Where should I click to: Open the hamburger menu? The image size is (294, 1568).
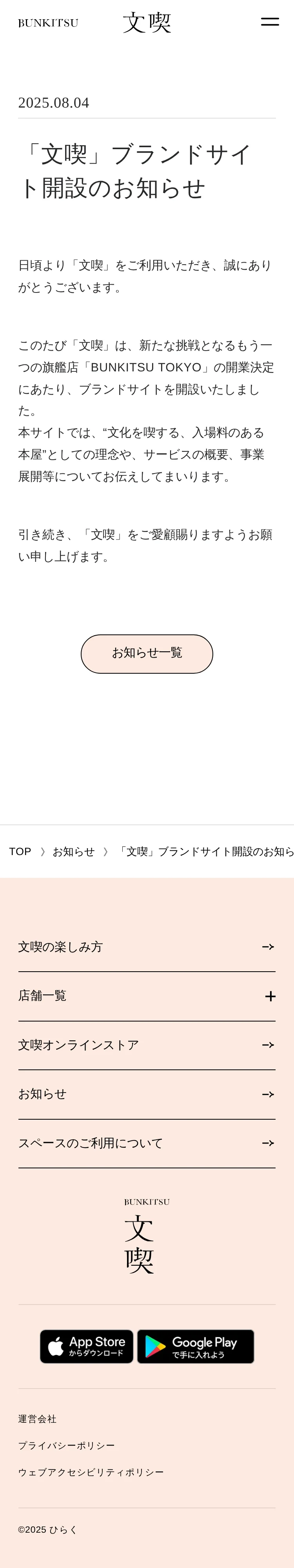tap(270, 22)
